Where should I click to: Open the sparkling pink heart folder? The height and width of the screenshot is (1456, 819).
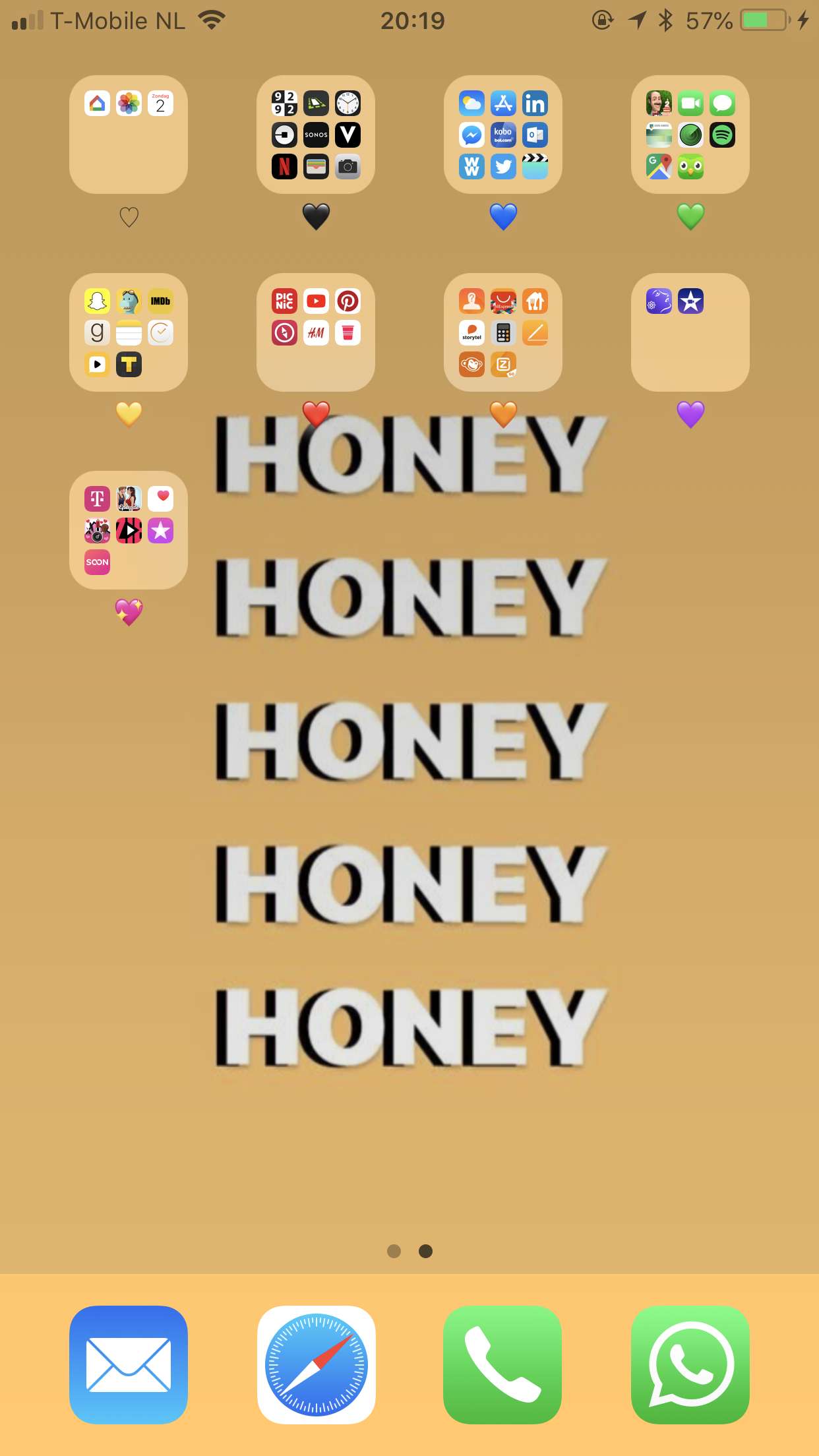pos(129,530)
